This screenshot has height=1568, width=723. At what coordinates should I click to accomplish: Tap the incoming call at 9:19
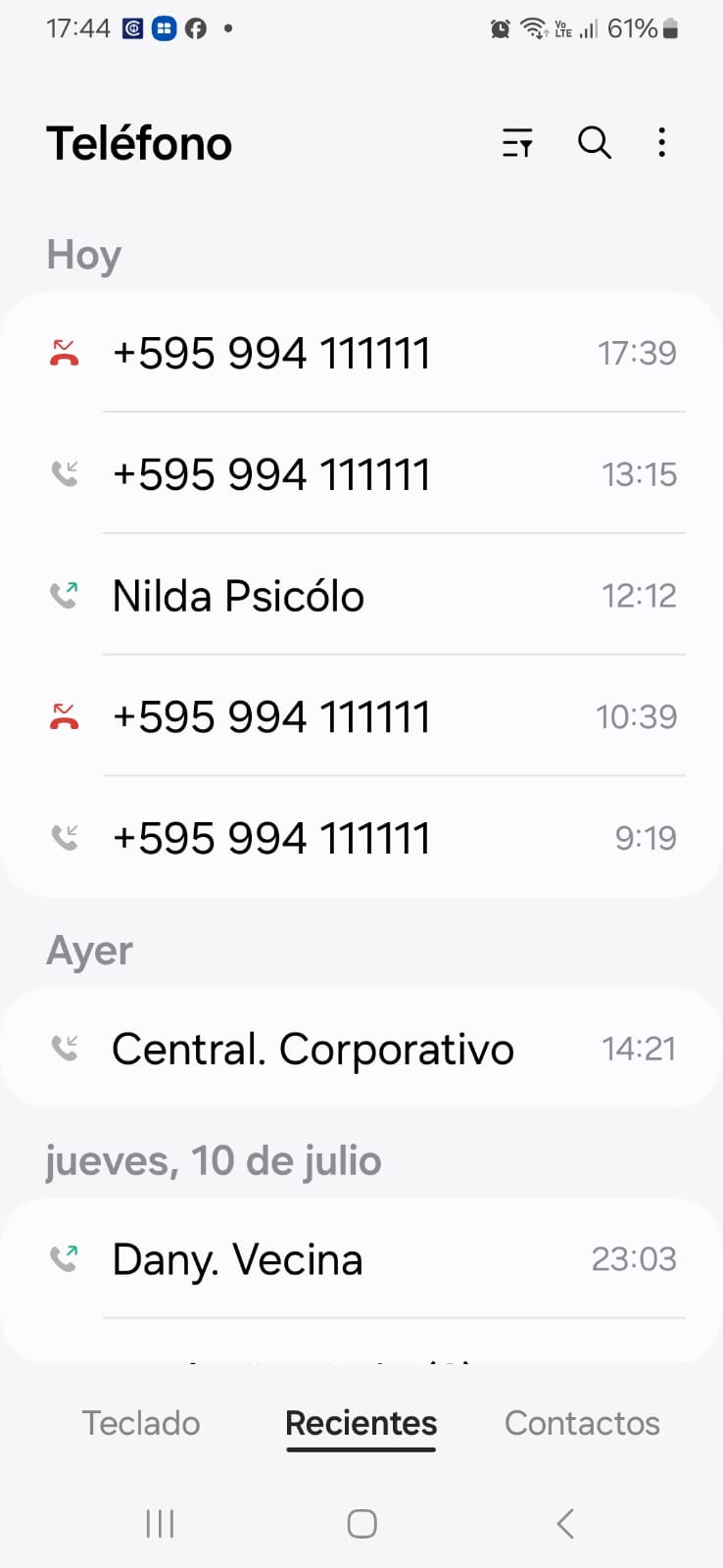click(x=362, y=838)
